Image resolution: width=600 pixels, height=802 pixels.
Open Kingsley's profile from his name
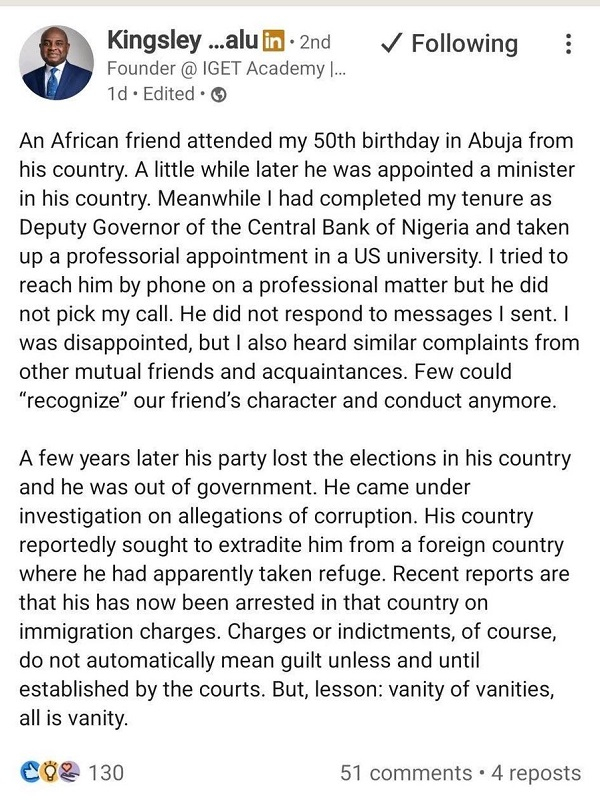coord(181,43)
